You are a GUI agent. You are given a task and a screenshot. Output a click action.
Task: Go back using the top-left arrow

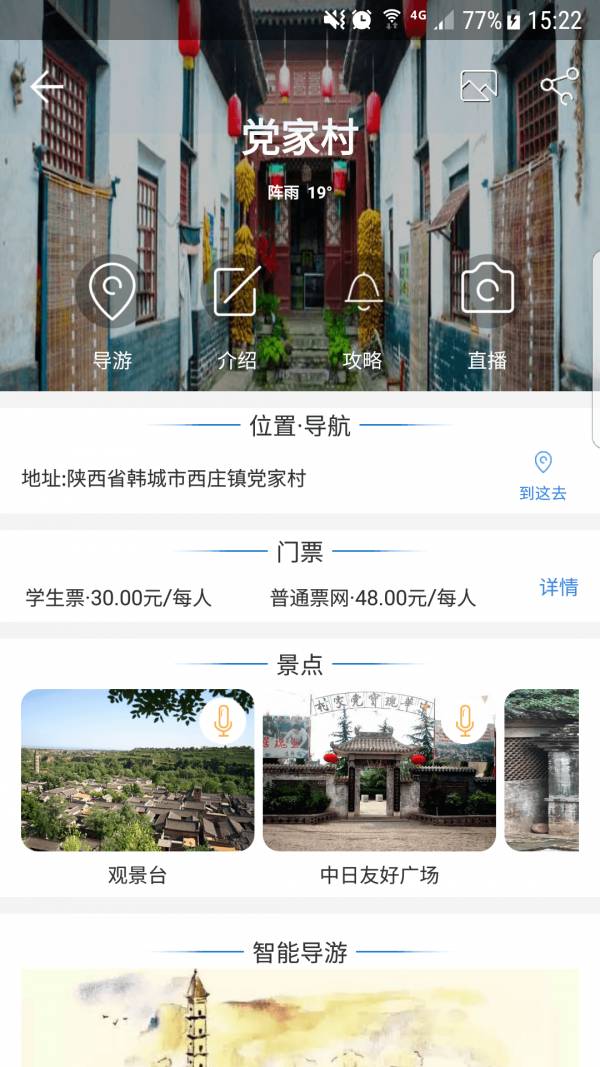point(46,88)
